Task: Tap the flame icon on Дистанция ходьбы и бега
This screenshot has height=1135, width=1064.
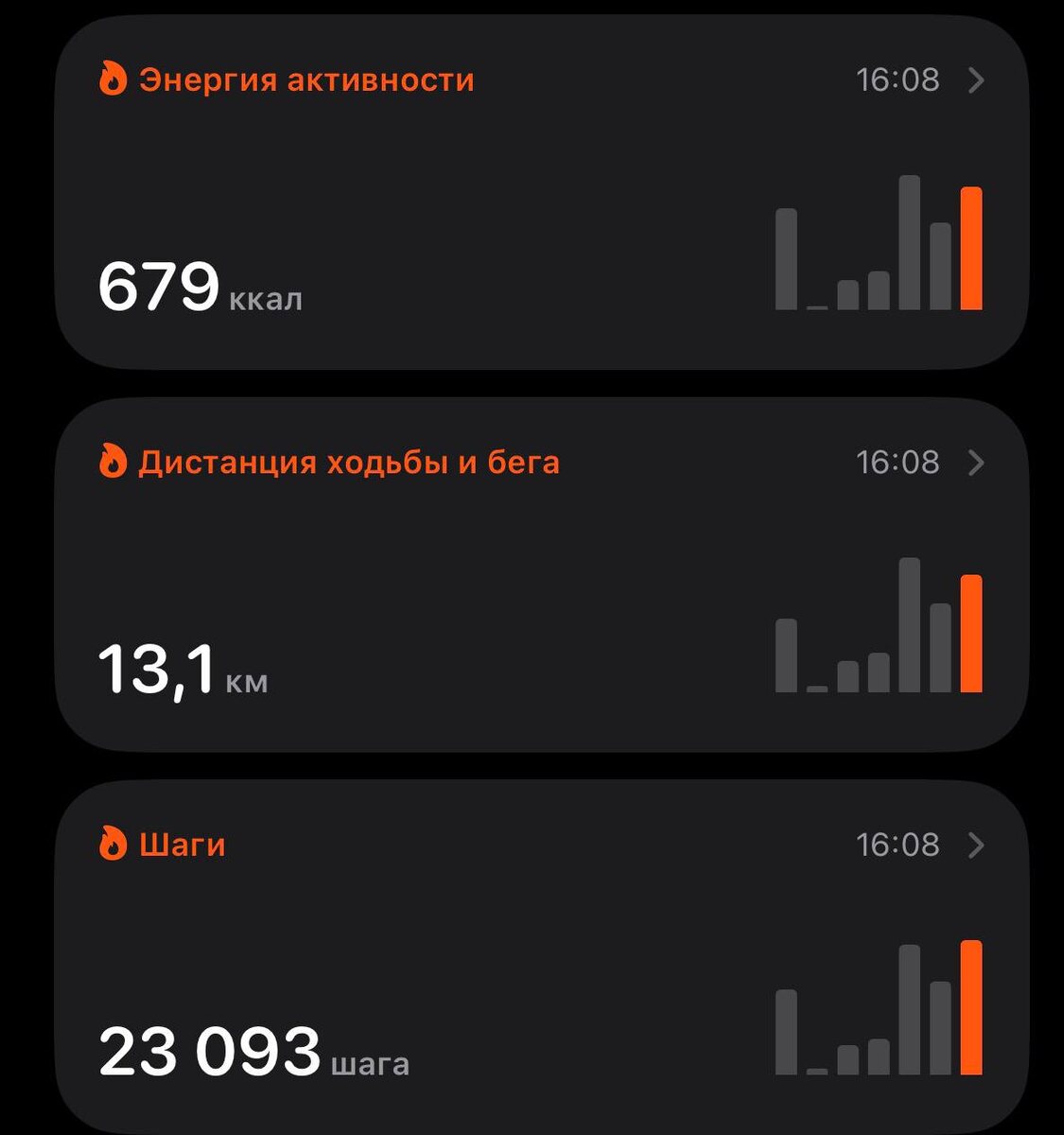Action: click(113, 463)
